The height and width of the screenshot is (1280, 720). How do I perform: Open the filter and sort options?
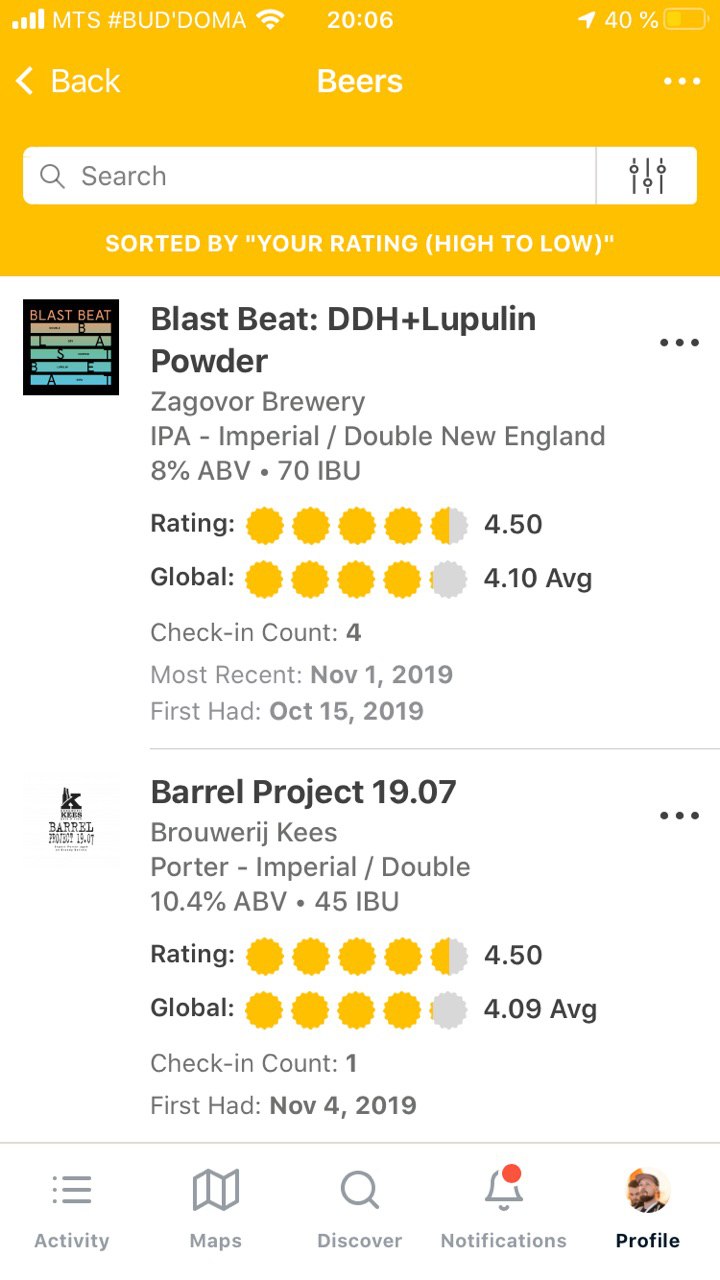(647, 176)
